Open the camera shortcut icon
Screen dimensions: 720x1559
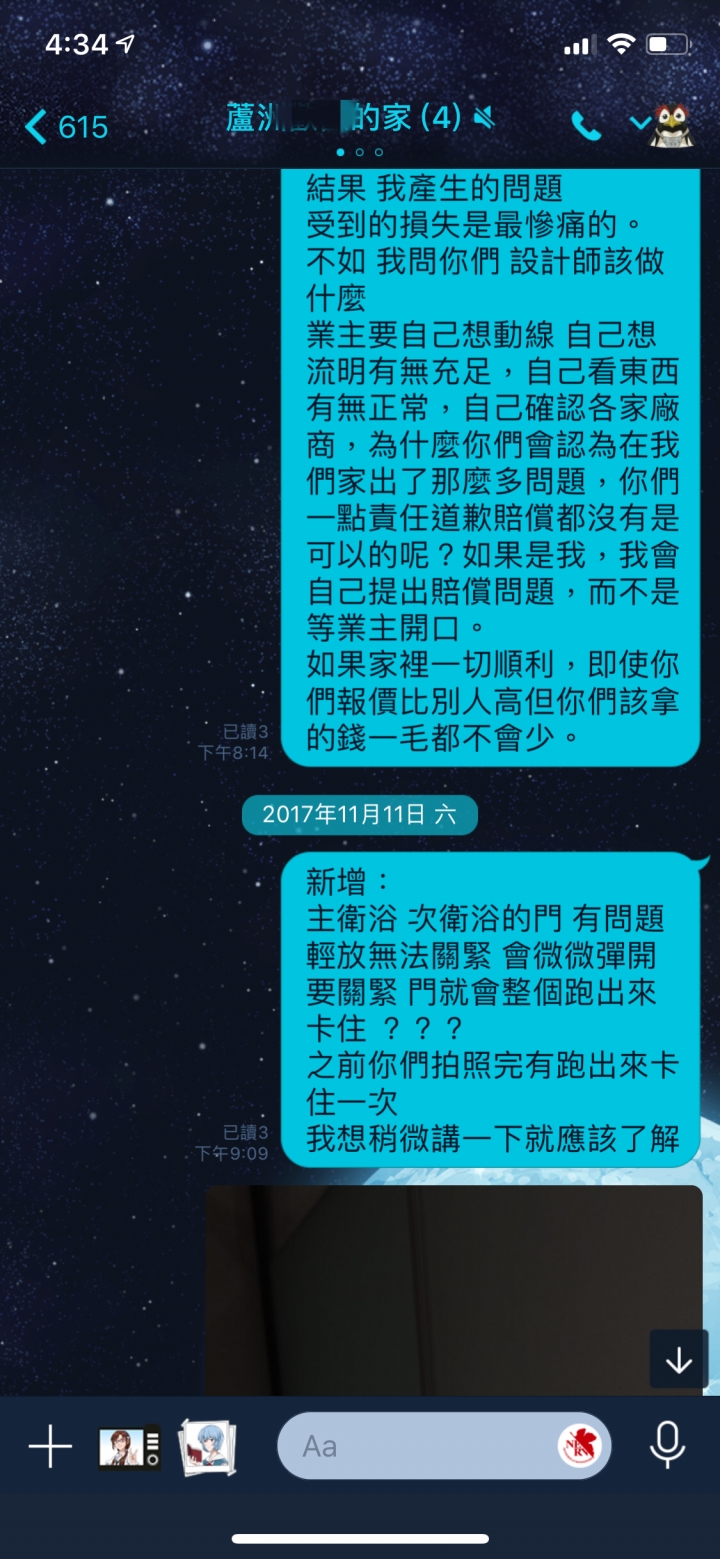pyautogui.click(x=129, y=1446)
